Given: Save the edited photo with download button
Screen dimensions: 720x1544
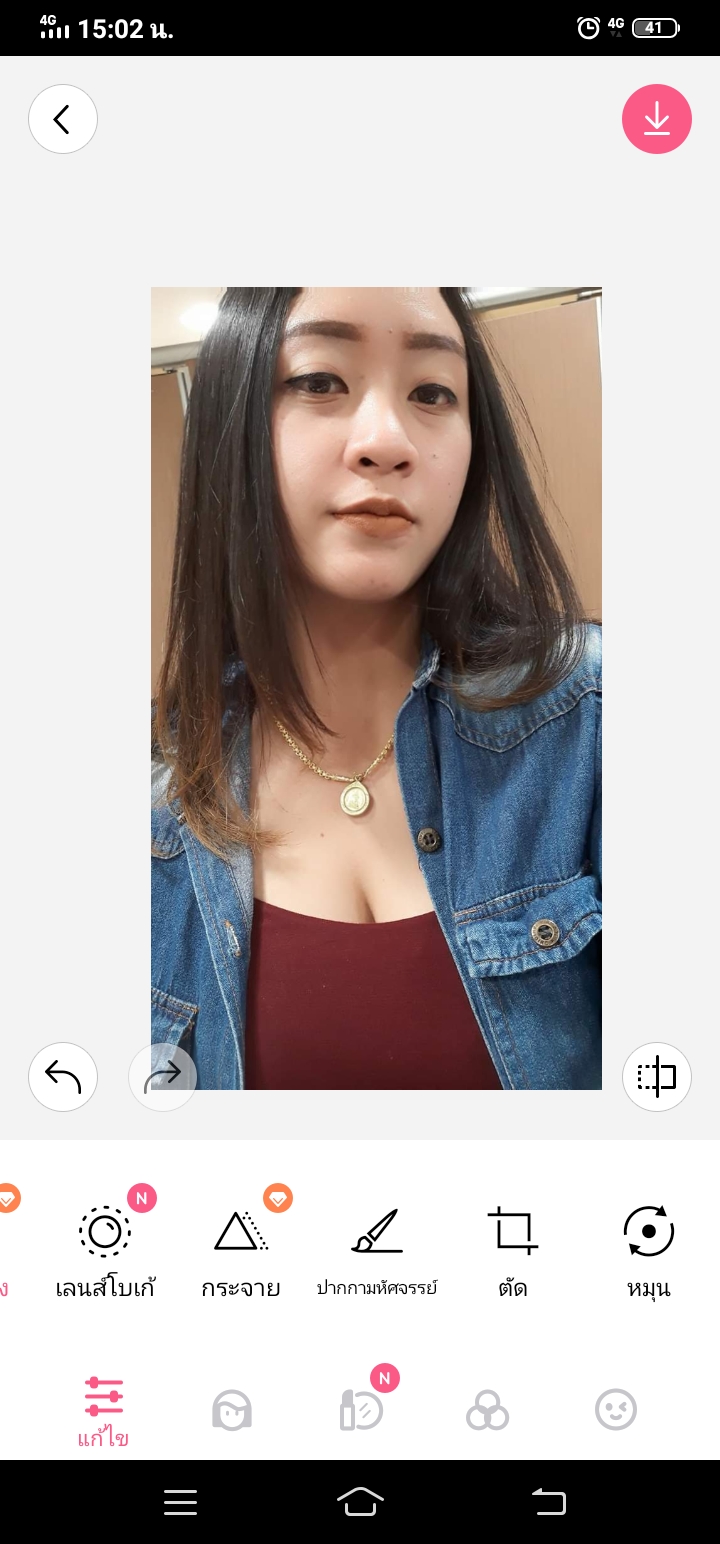Looking at the screenshot, I should 656,119.
